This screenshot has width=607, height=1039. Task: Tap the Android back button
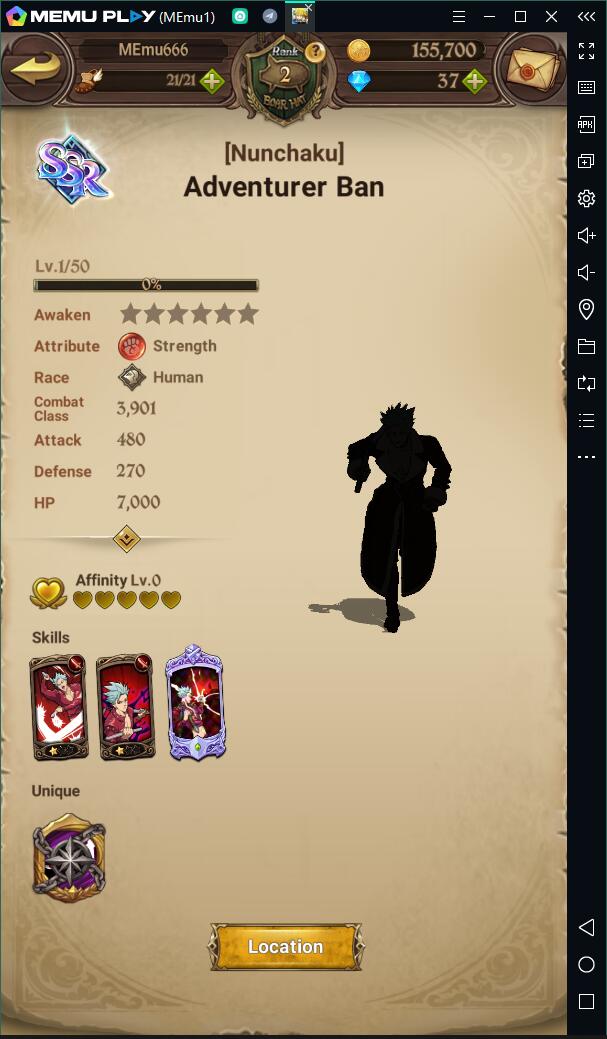[x=587, y=928]
